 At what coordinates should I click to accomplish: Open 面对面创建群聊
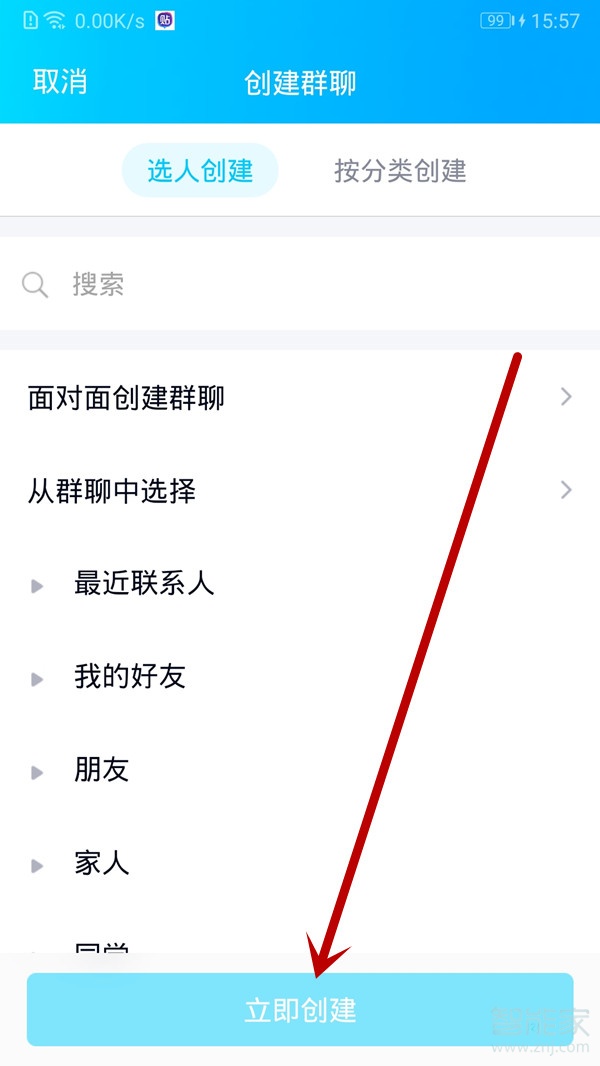coord(300,398)
